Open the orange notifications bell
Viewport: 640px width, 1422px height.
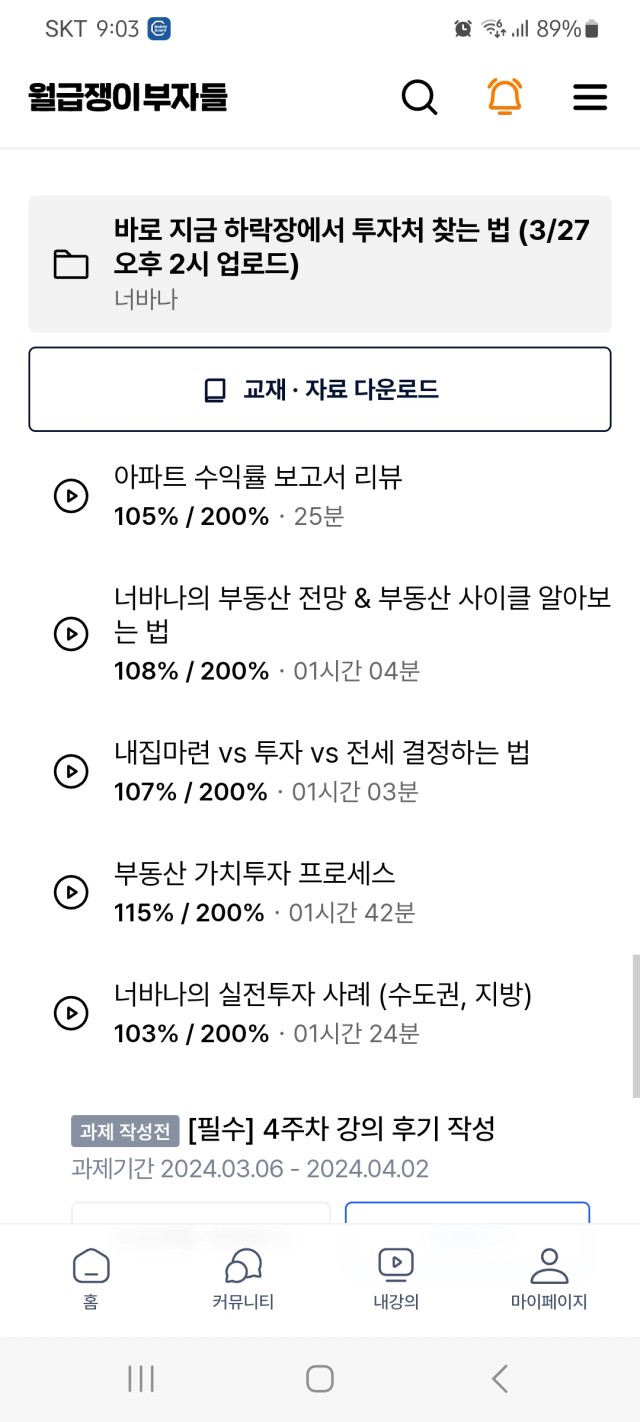(x=505, y=97)
